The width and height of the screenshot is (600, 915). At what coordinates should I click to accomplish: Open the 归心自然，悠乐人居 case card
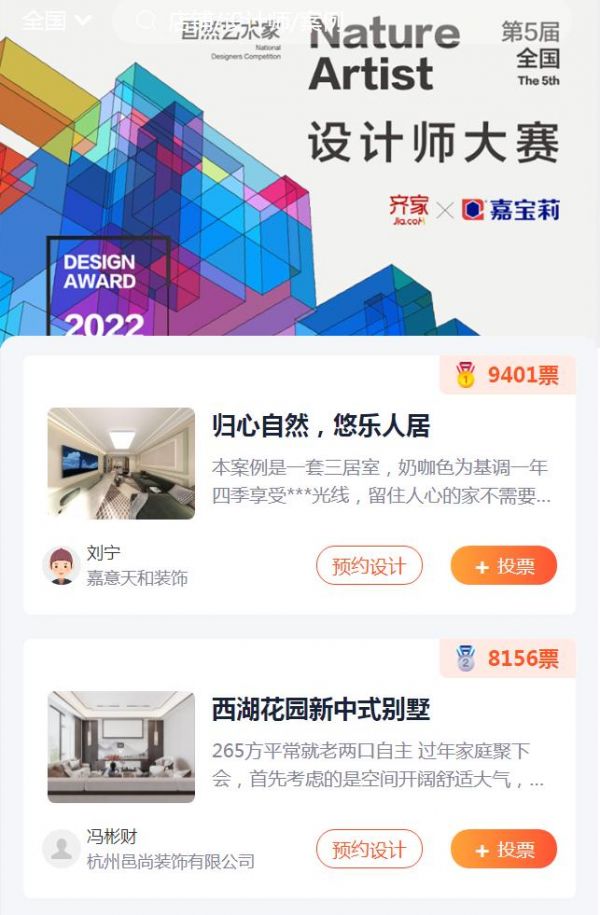[x=320, y=427]
